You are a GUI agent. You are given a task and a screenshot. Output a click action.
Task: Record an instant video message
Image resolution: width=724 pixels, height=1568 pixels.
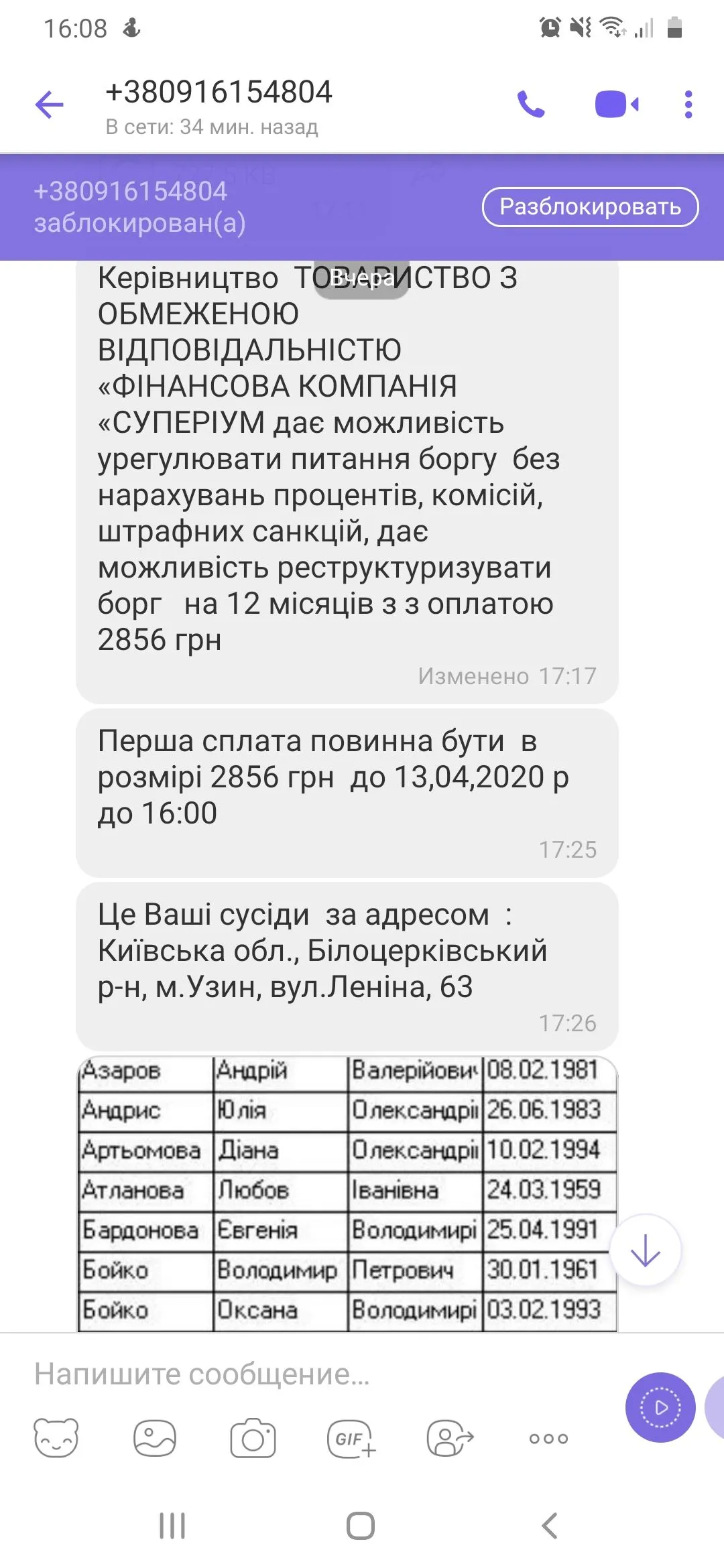pos(660,1407)
